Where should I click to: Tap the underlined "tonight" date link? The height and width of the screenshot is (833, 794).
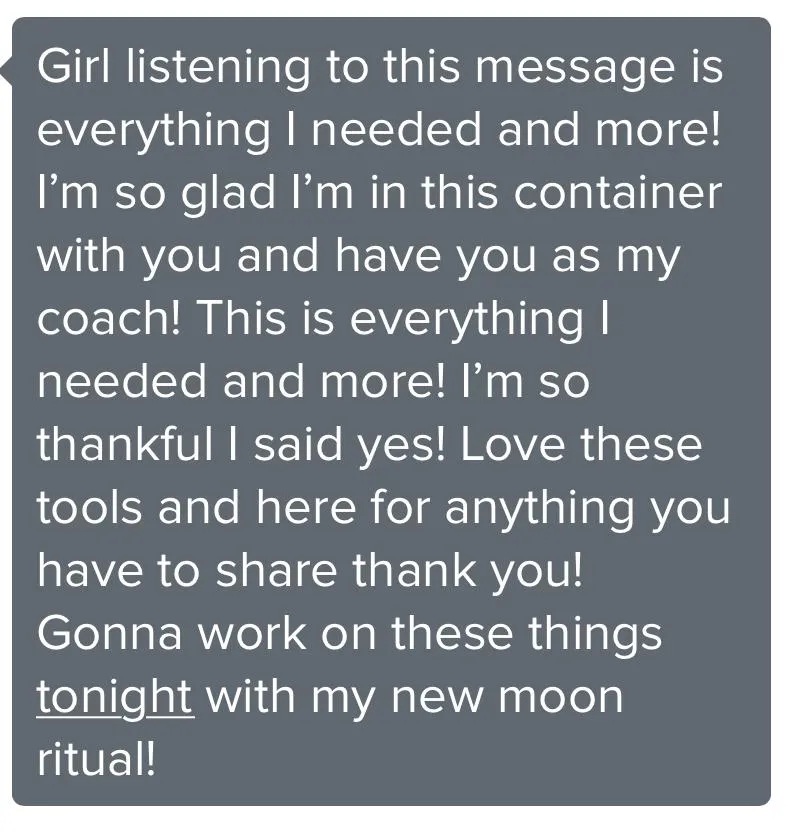tap(114, 697)
